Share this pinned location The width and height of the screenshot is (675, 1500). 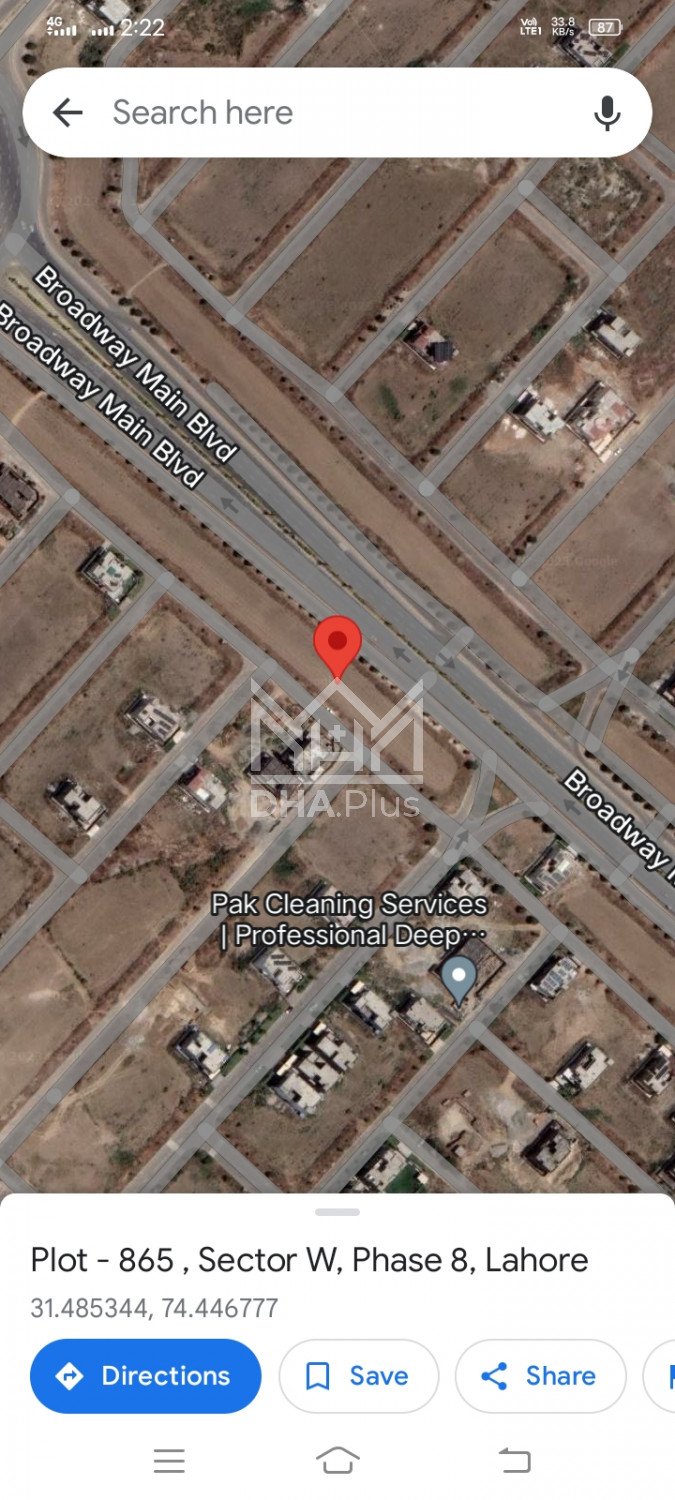coord(540,1376)
